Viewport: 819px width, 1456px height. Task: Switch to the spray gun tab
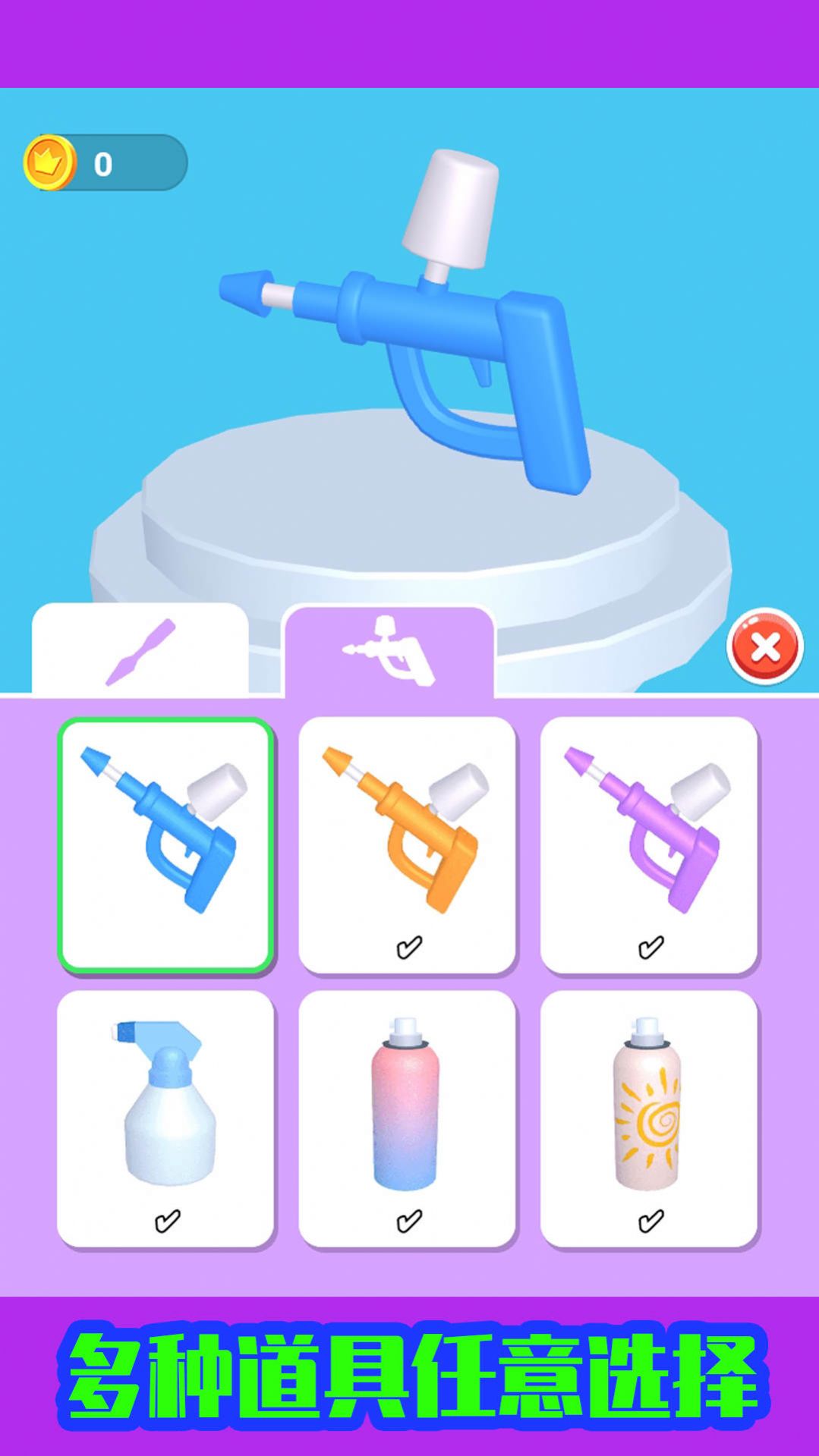[389, 651]
